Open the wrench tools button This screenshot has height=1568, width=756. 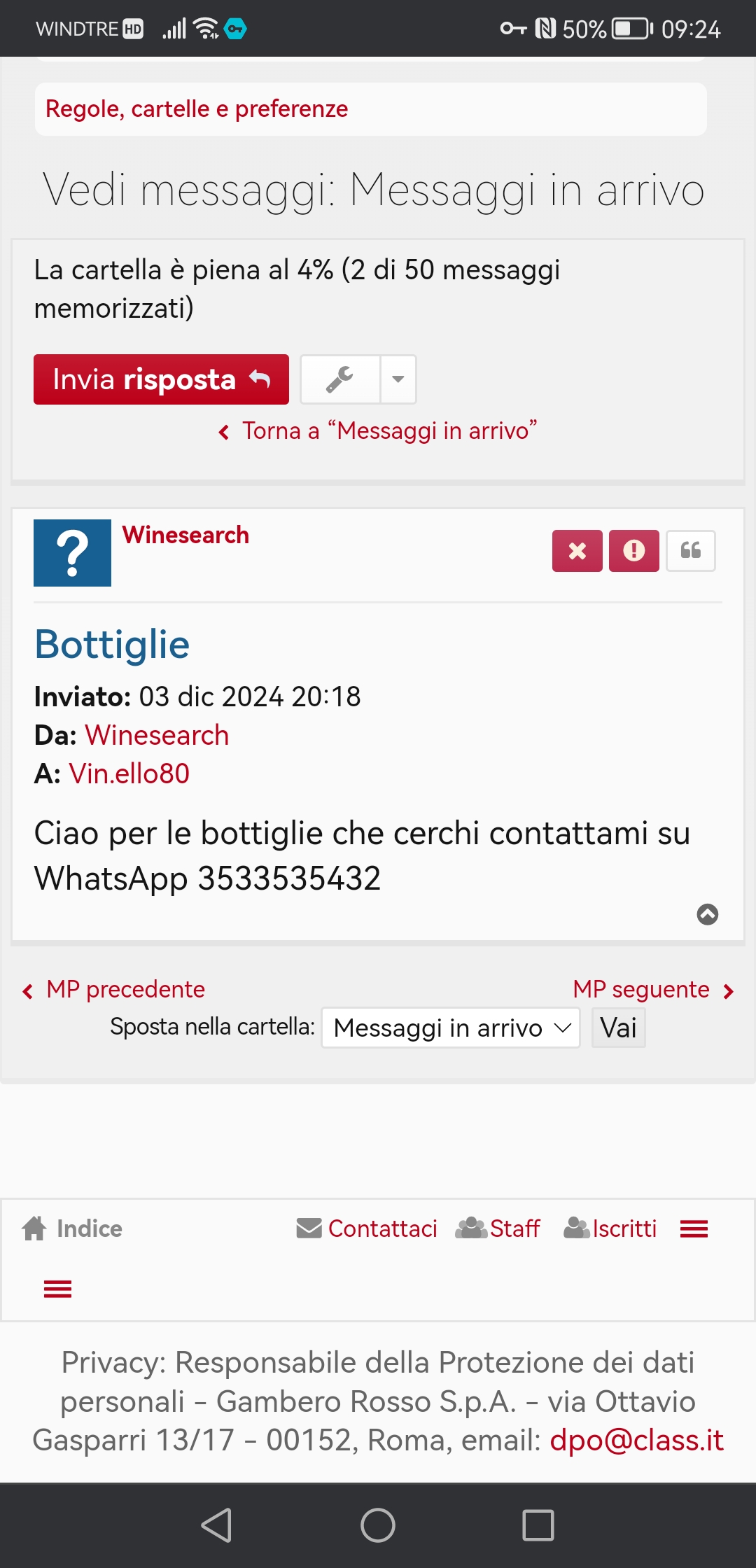[340, 379]
